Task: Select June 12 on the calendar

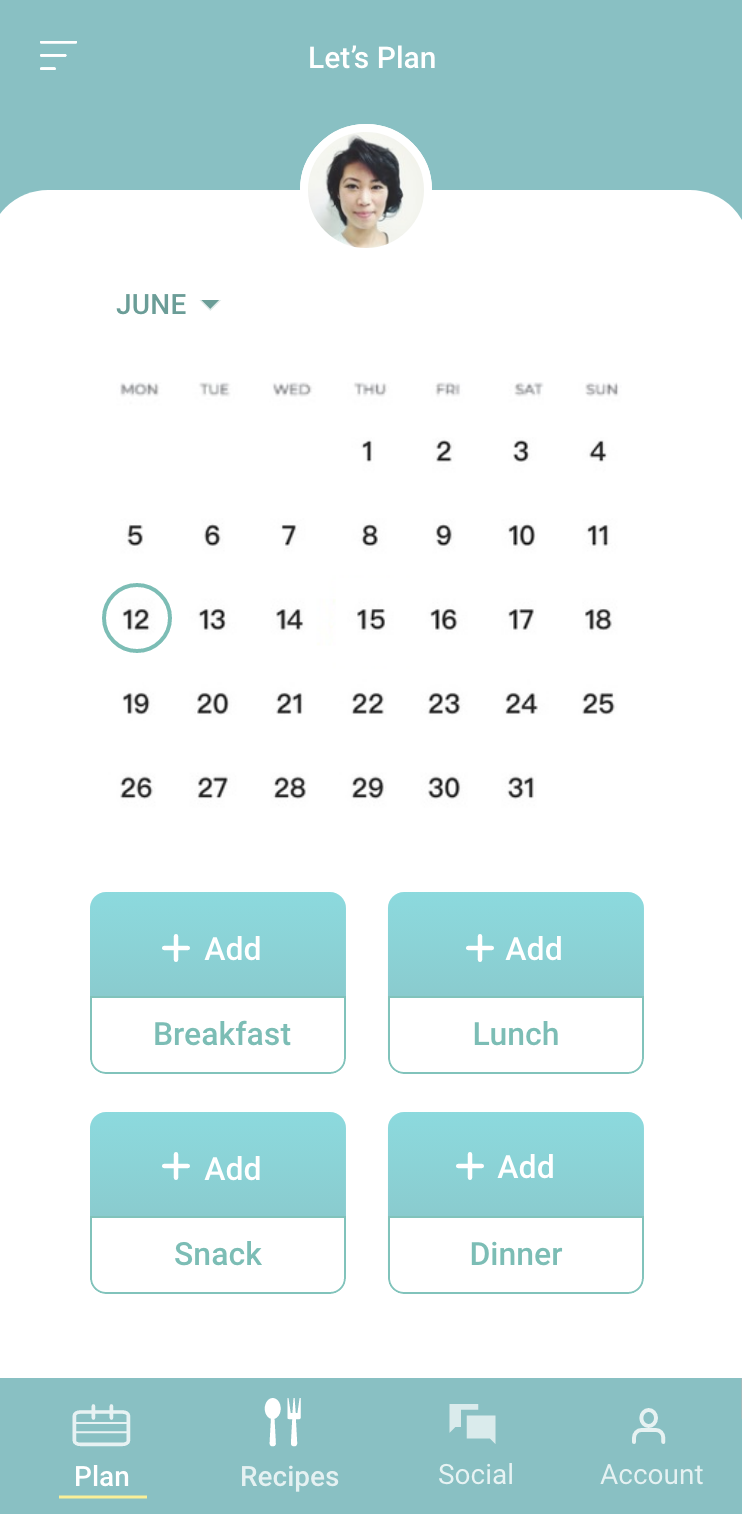Action: click(x=136, y=619)
